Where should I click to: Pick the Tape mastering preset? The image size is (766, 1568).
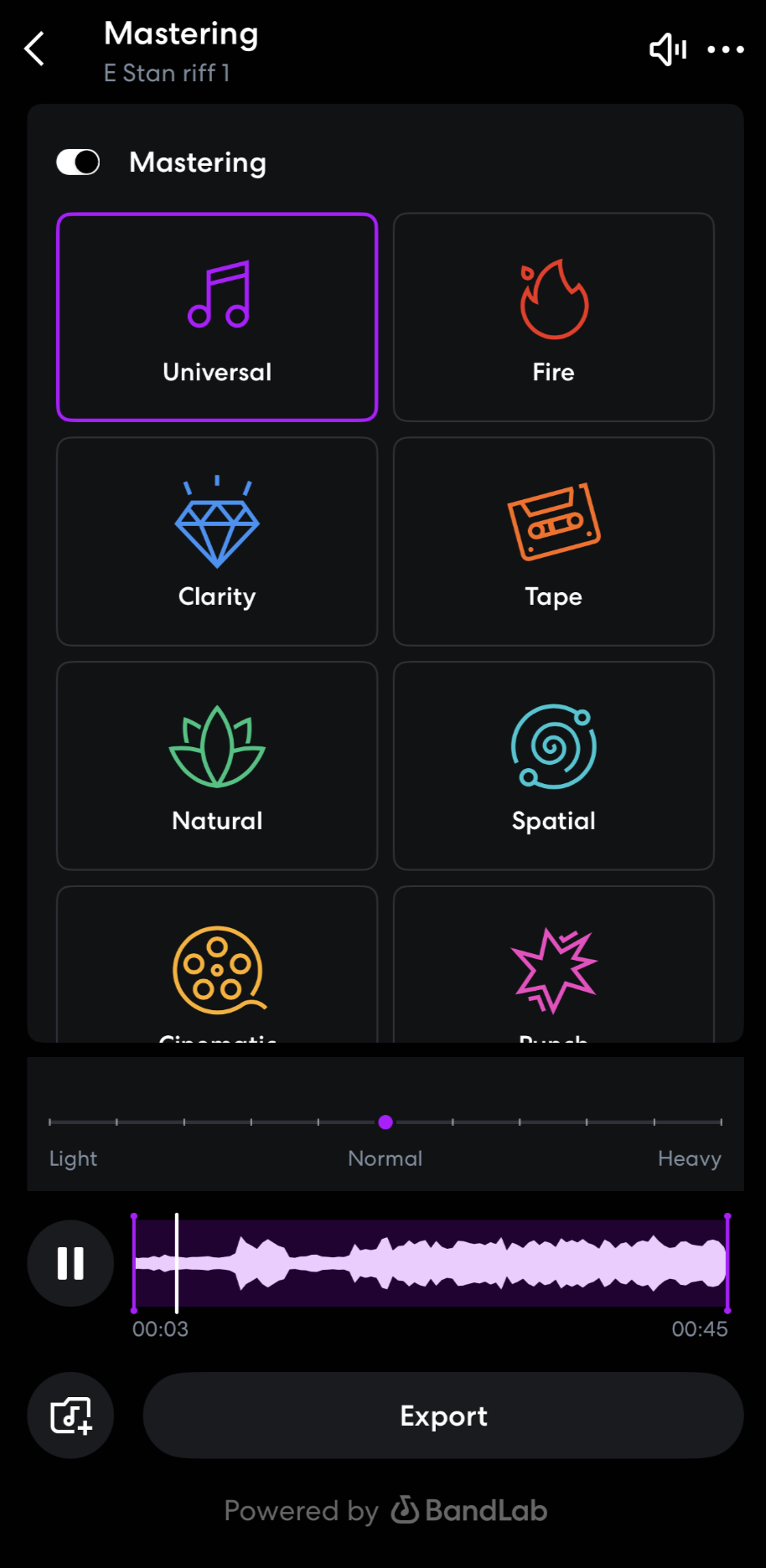point(553,542)
